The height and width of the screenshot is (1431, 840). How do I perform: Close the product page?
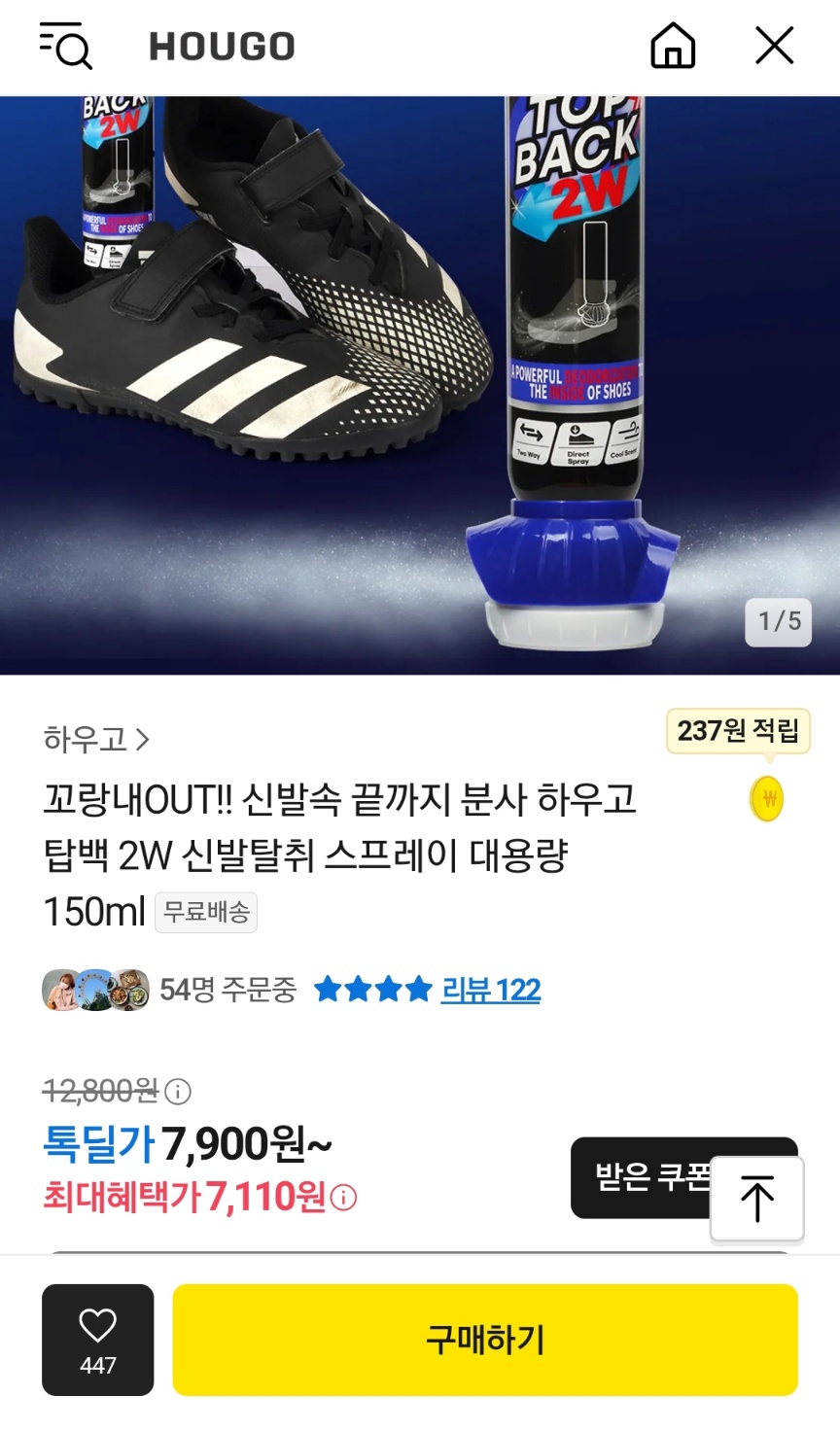pyautogui.click(x=774, y=46)
